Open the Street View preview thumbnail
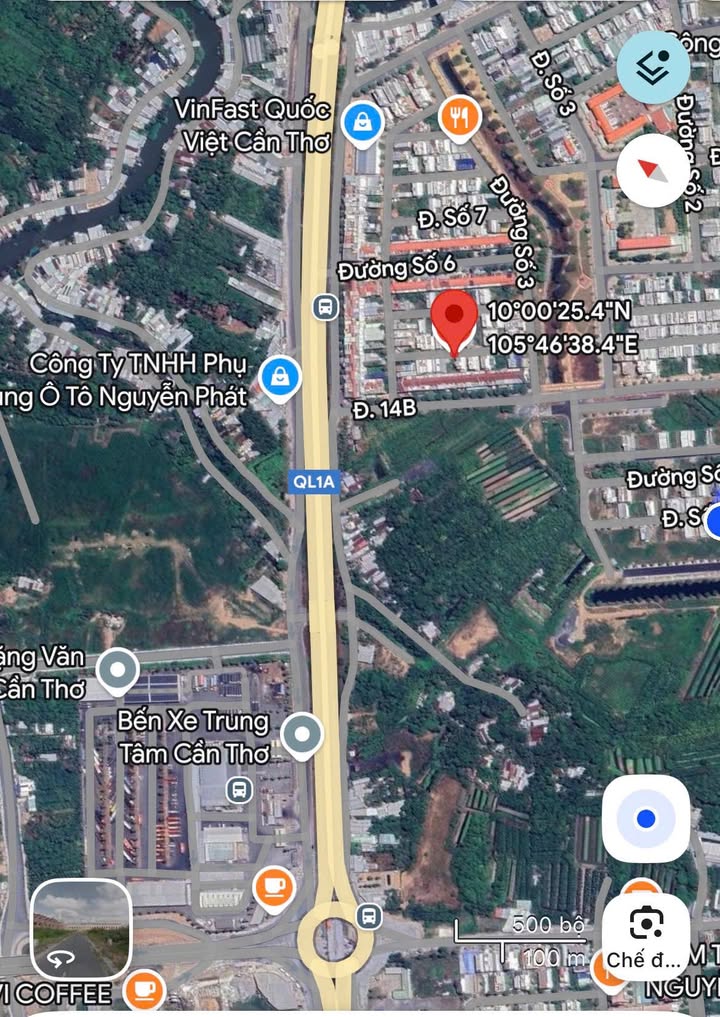The height and width of the screenshot is (1017, 720). coord(81,930)
